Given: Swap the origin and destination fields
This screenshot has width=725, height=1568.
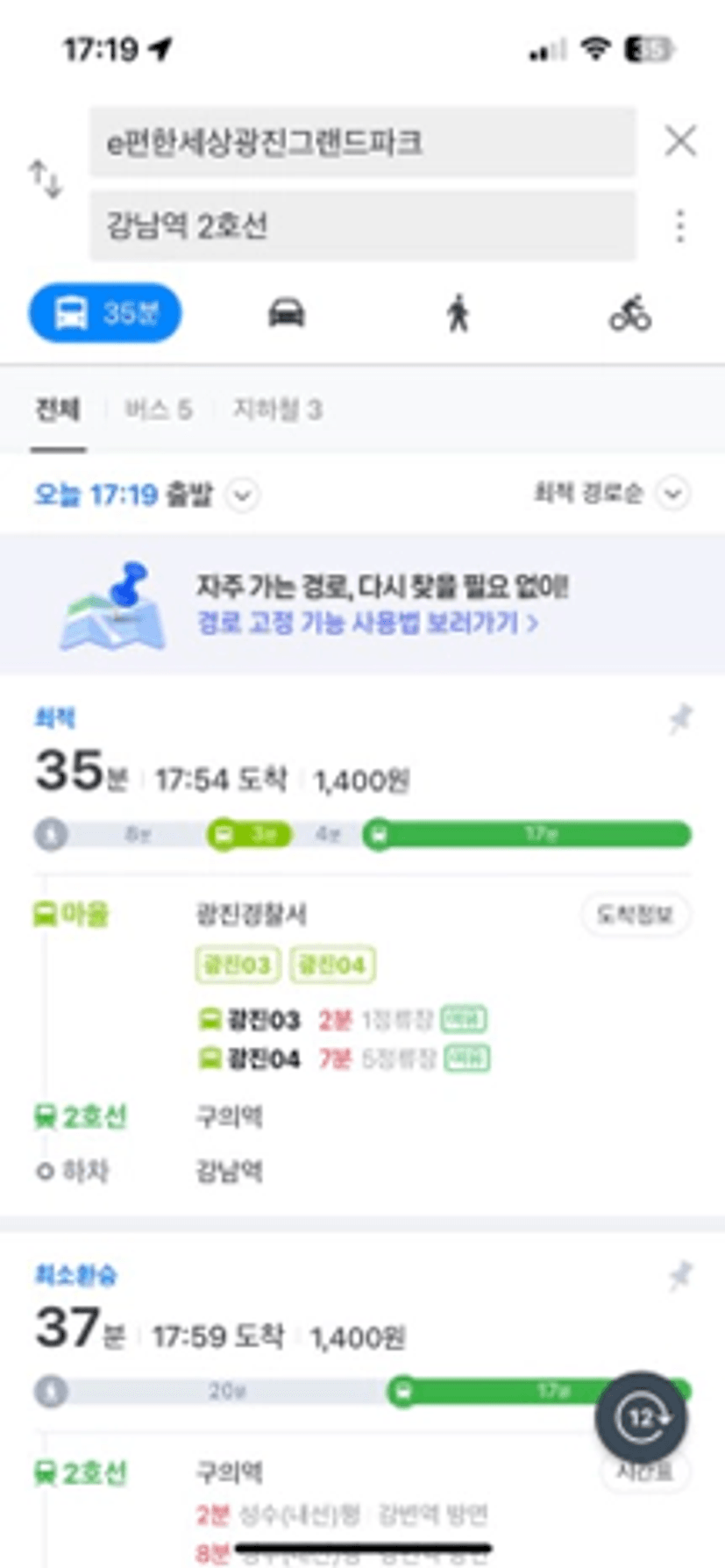Looking at the screenshot, I should click(x=46, y=179).
